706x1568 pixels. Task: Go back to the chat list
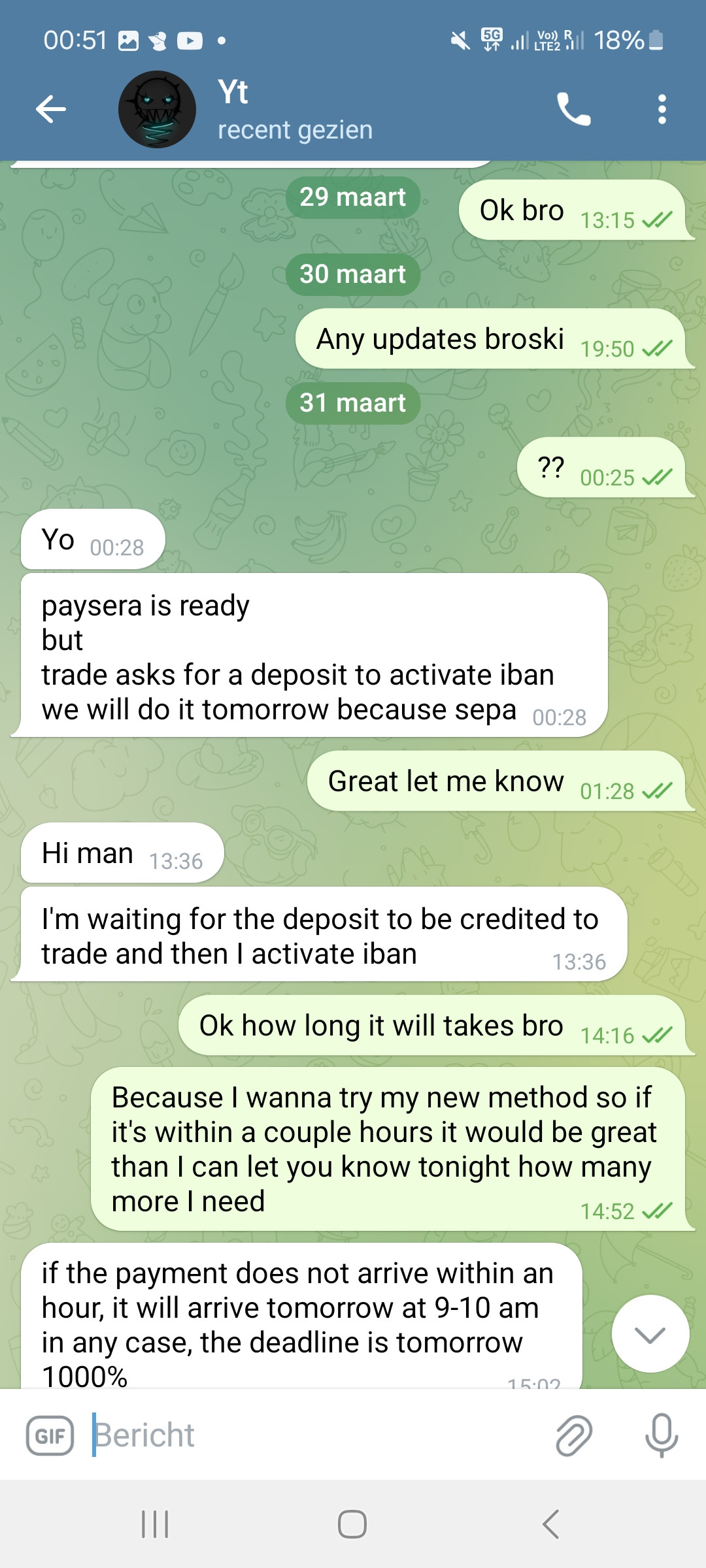click(x=51, y=108)
